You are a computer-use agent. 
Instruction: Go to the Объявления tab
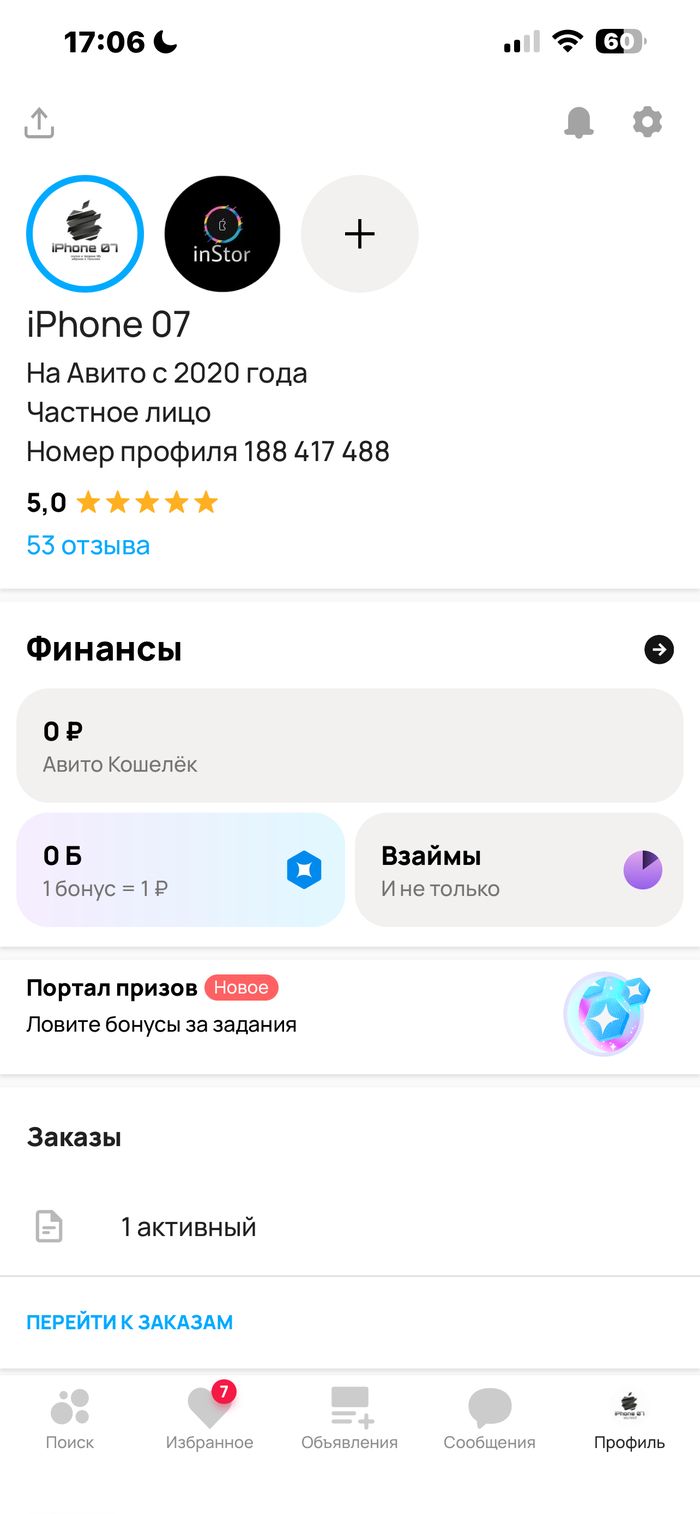pyautogui.click(x=349, y=1418)
